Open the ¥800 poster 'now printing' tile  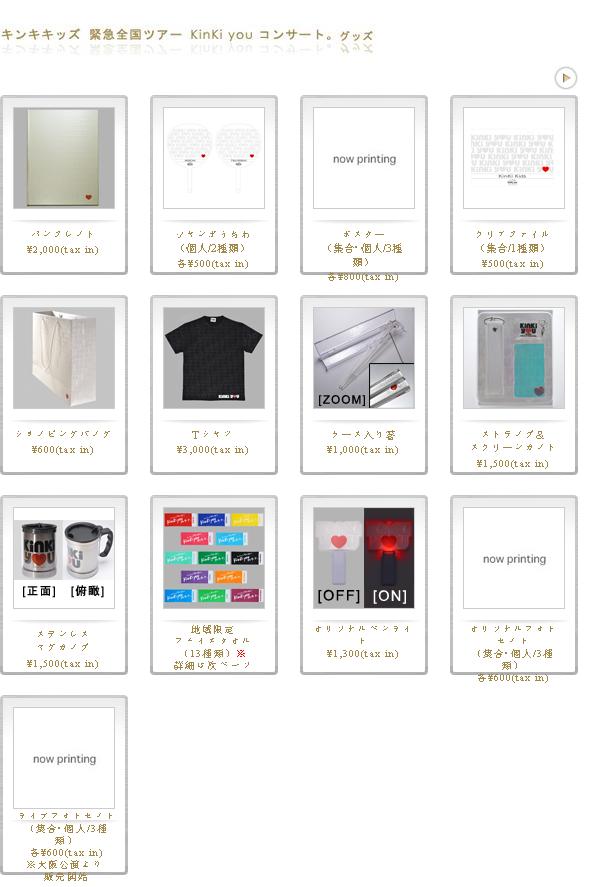(x=364, y=159)
